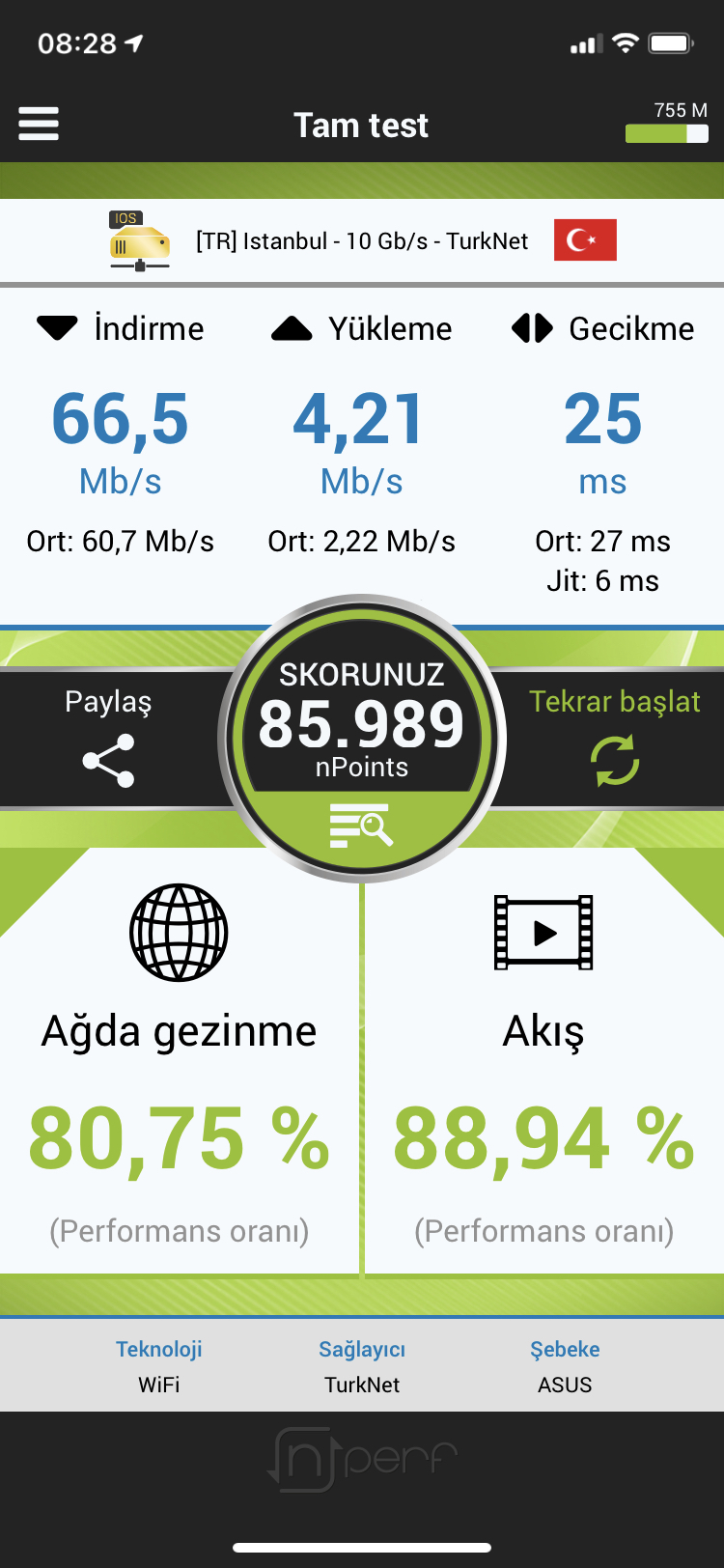Open the hamburger menu
The width and height of the screenshot is (724, 1568).
39,125
